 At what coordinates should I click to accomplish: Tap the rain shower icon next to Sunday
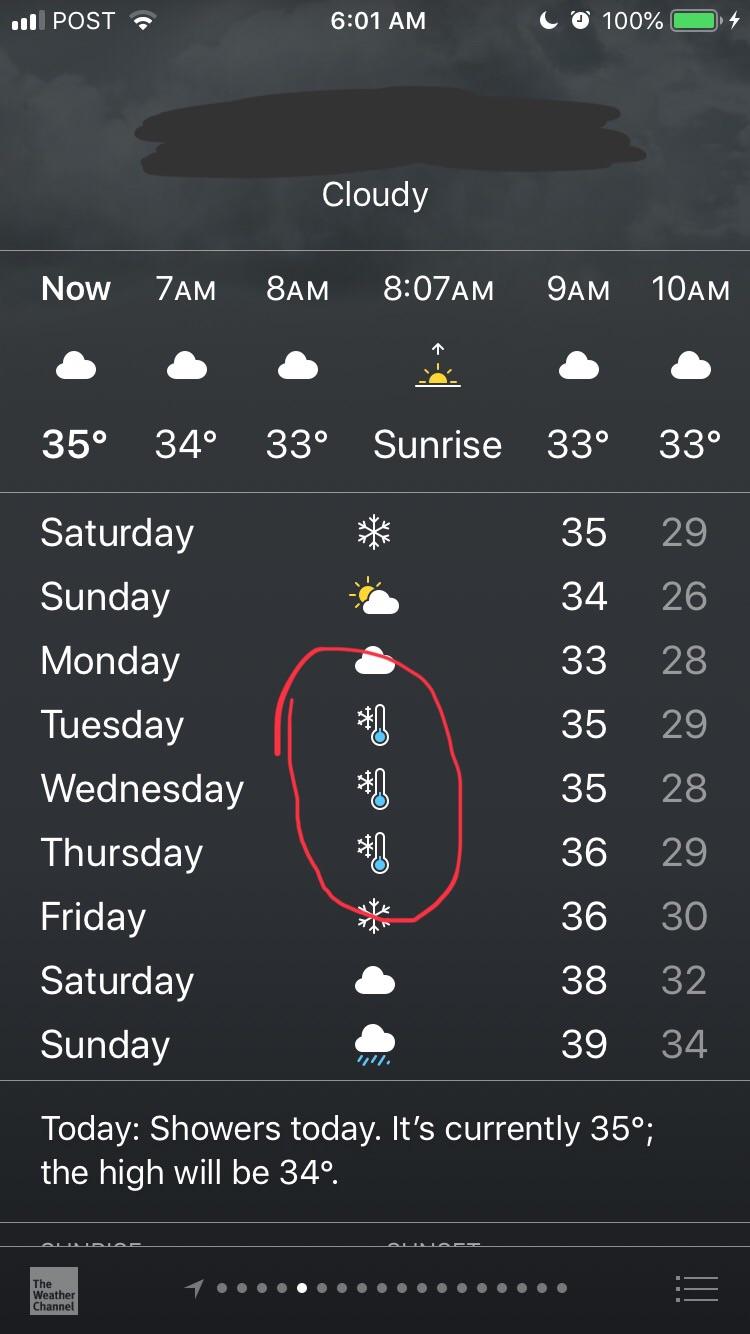tap(374, 1043)
